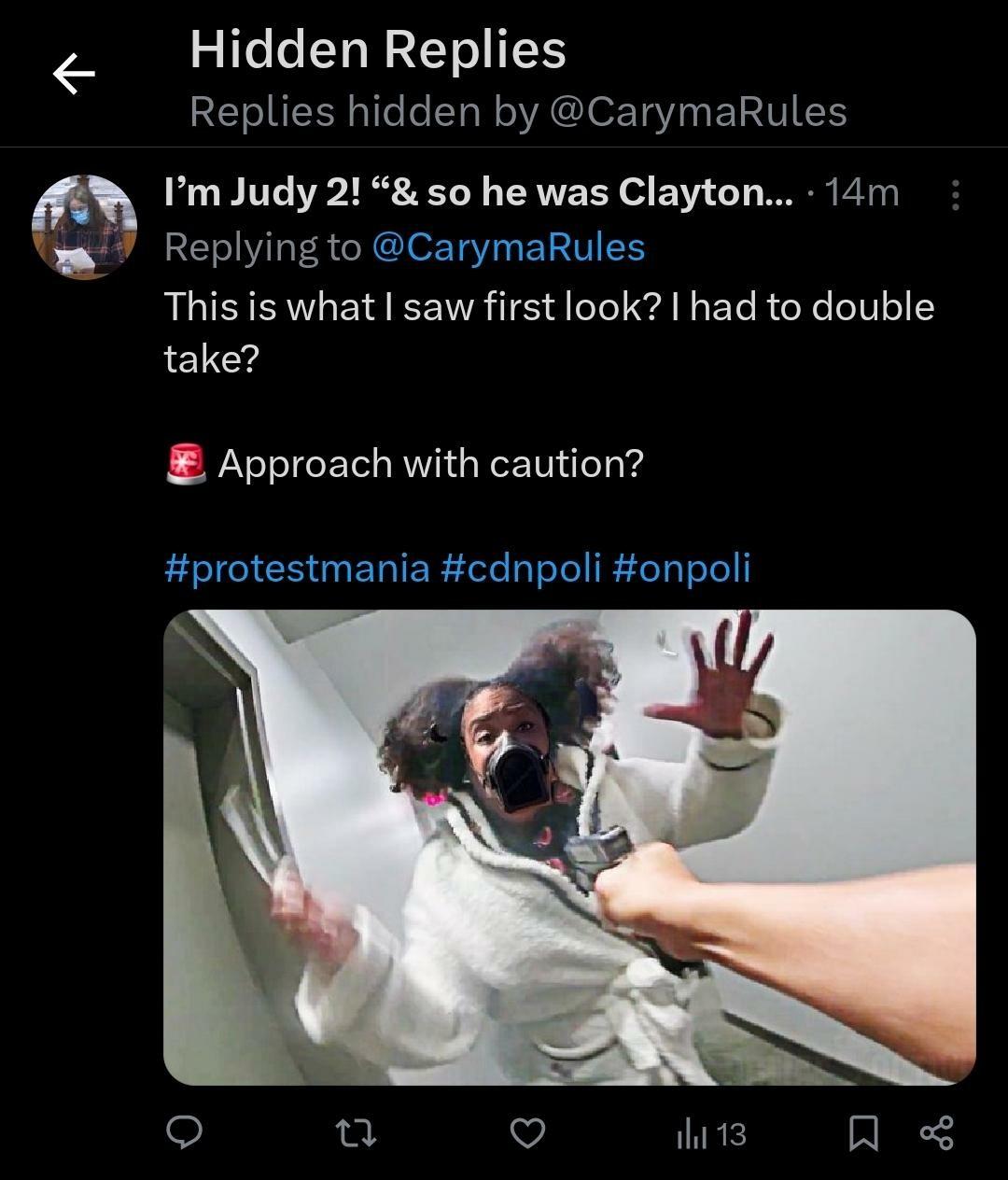The height and width of the screenshot is (1180, 1008).
Task: Share this reply
Action: pyautogui.click(x=936, y=1133)
